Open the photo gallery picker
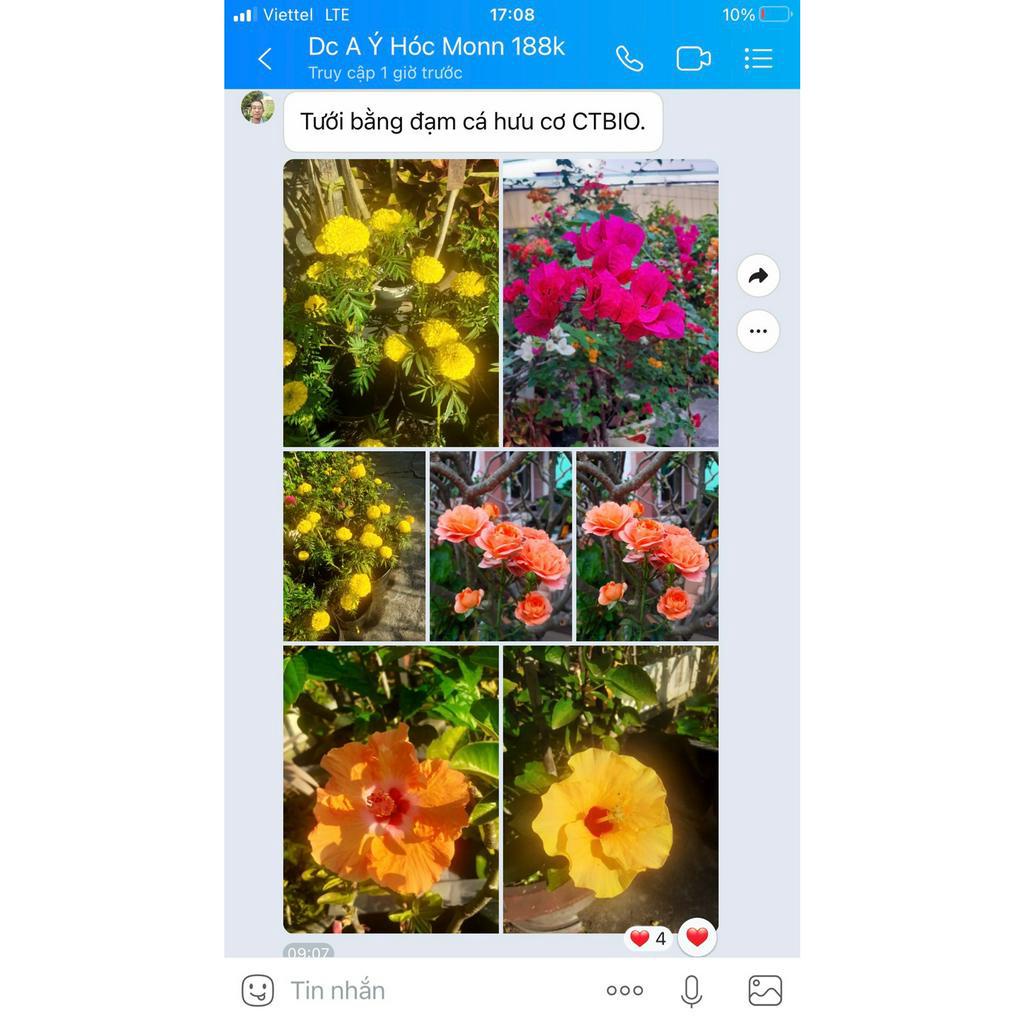This screenshot has height=1024, width=1024. pyautogui.click(x=765, y=990)
